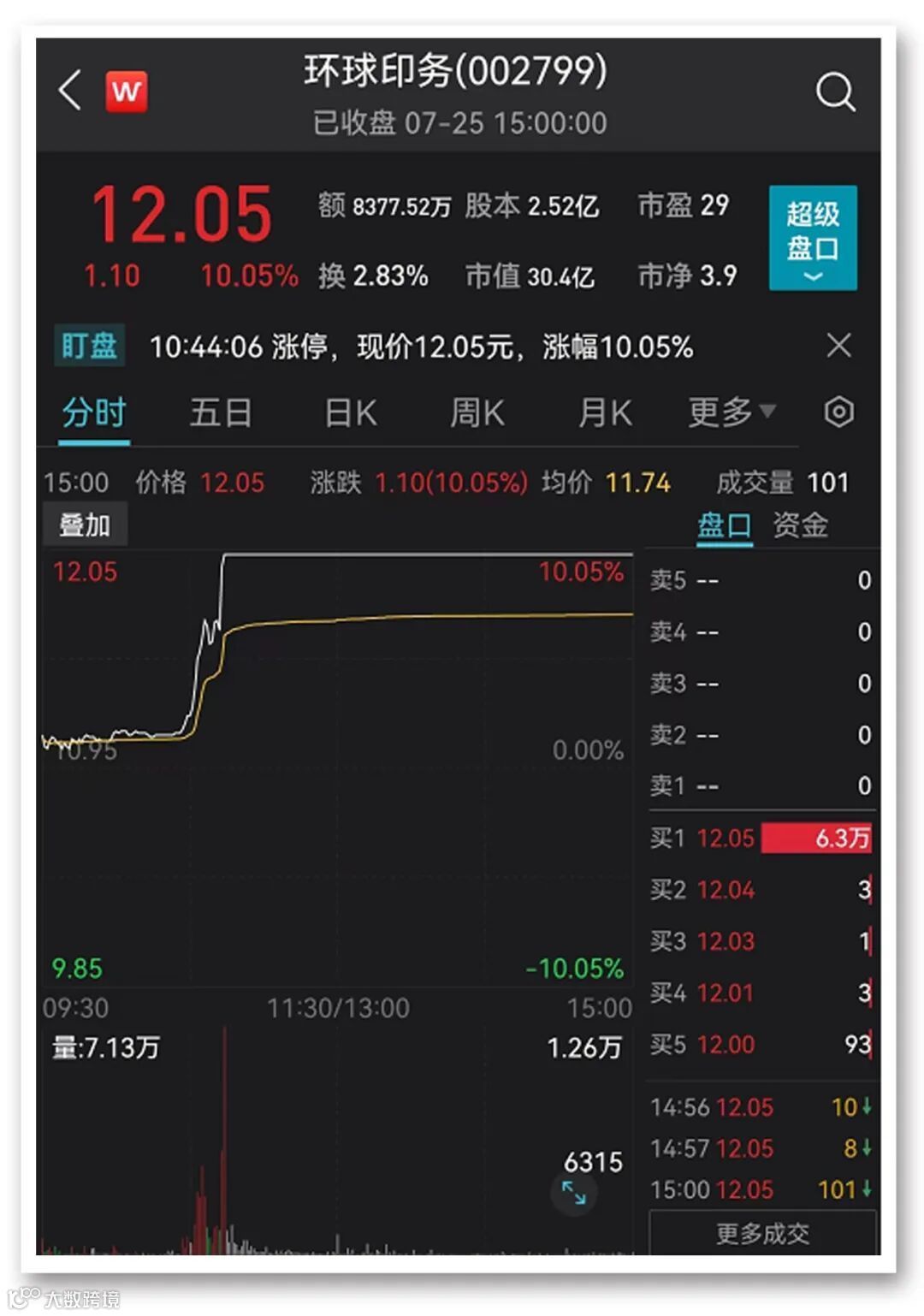Tap the 叠加 overlay button
The width and height of the screenshot is (924, 1316).
point(85,525)
